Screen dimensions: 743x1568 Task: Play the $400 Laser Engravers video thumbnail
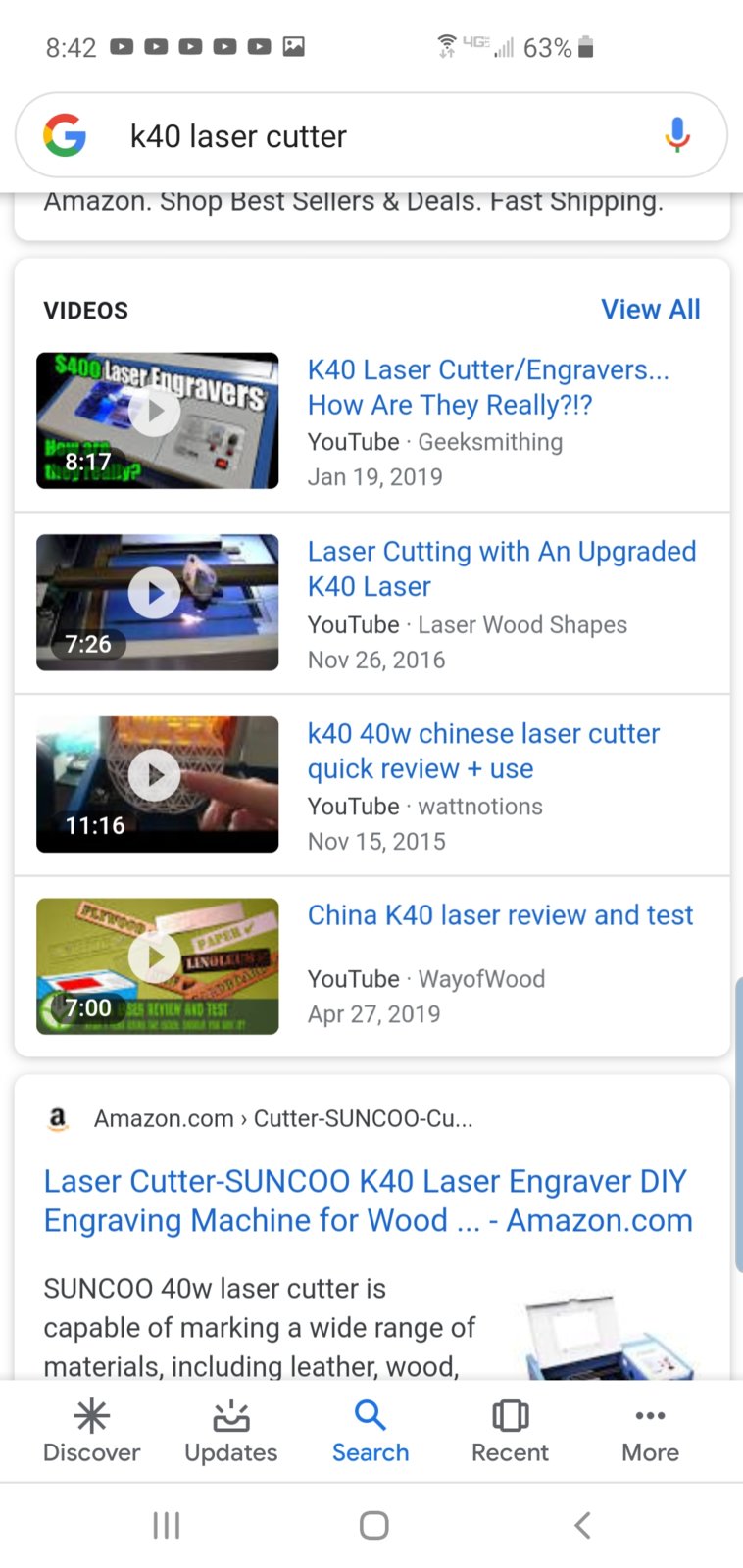158,420
